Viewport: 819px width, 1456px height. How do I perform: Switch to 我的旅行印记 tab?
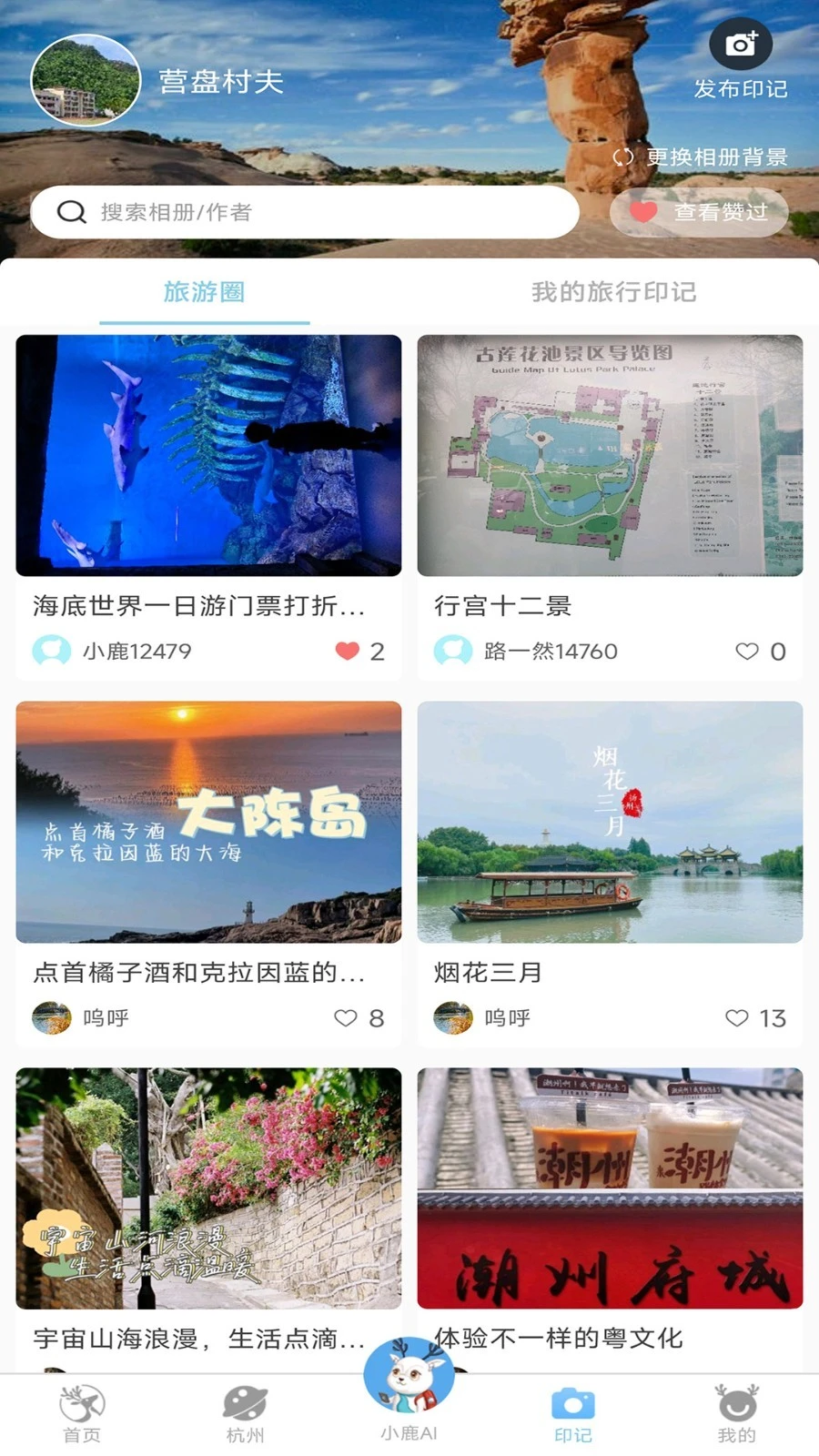pyautogui.click(x=612, y=292)
